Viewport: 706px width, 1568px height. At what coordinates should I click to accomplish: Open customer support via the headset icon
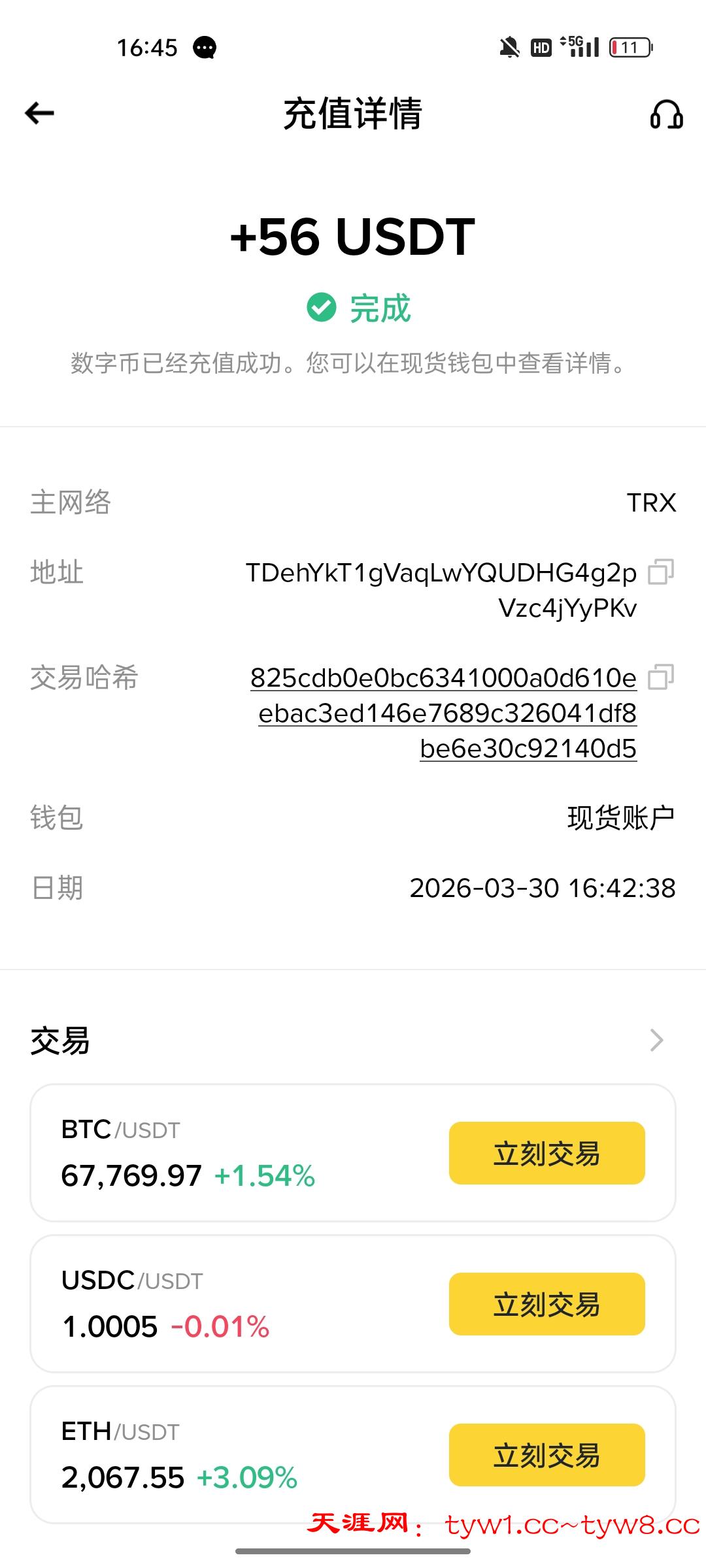[x=666, y=115]
